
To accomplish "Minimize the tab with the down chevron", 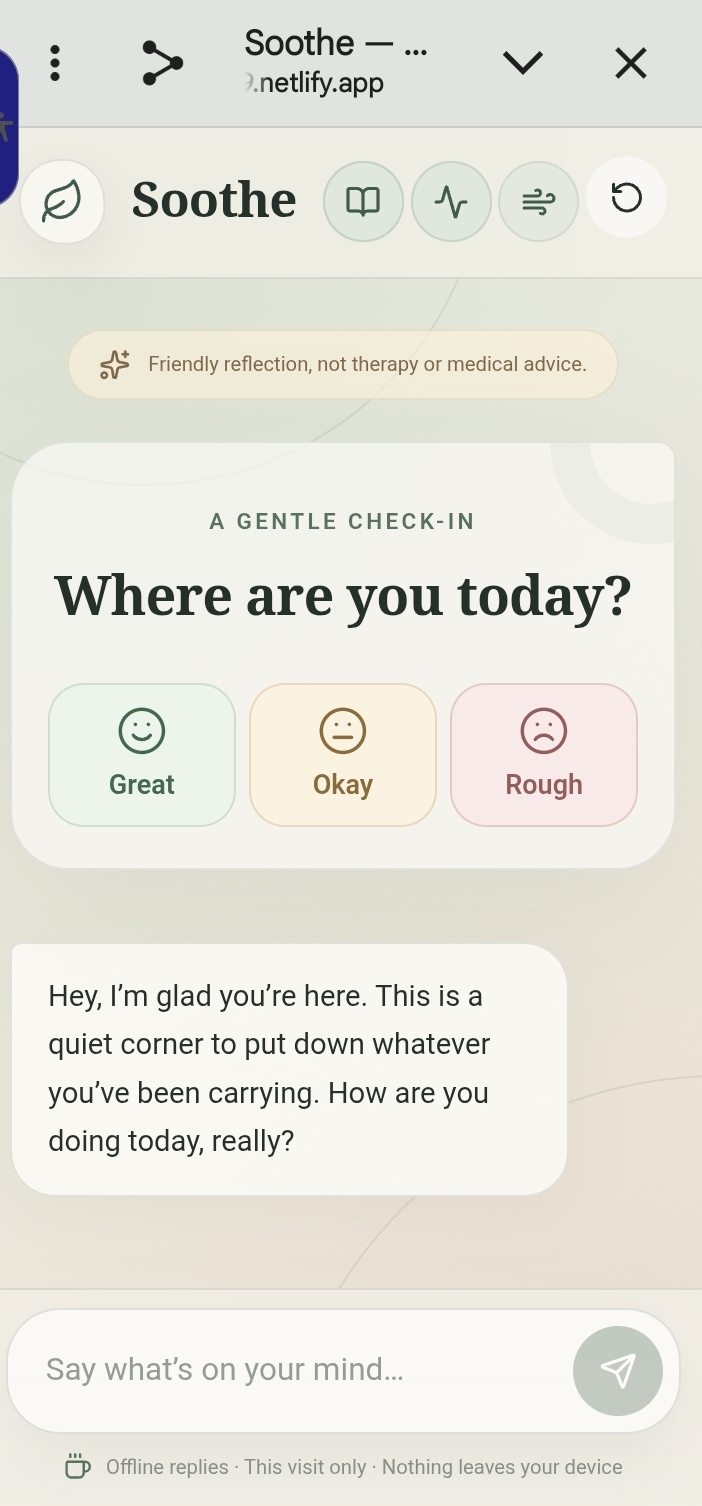I will click(x=522, y=63).
